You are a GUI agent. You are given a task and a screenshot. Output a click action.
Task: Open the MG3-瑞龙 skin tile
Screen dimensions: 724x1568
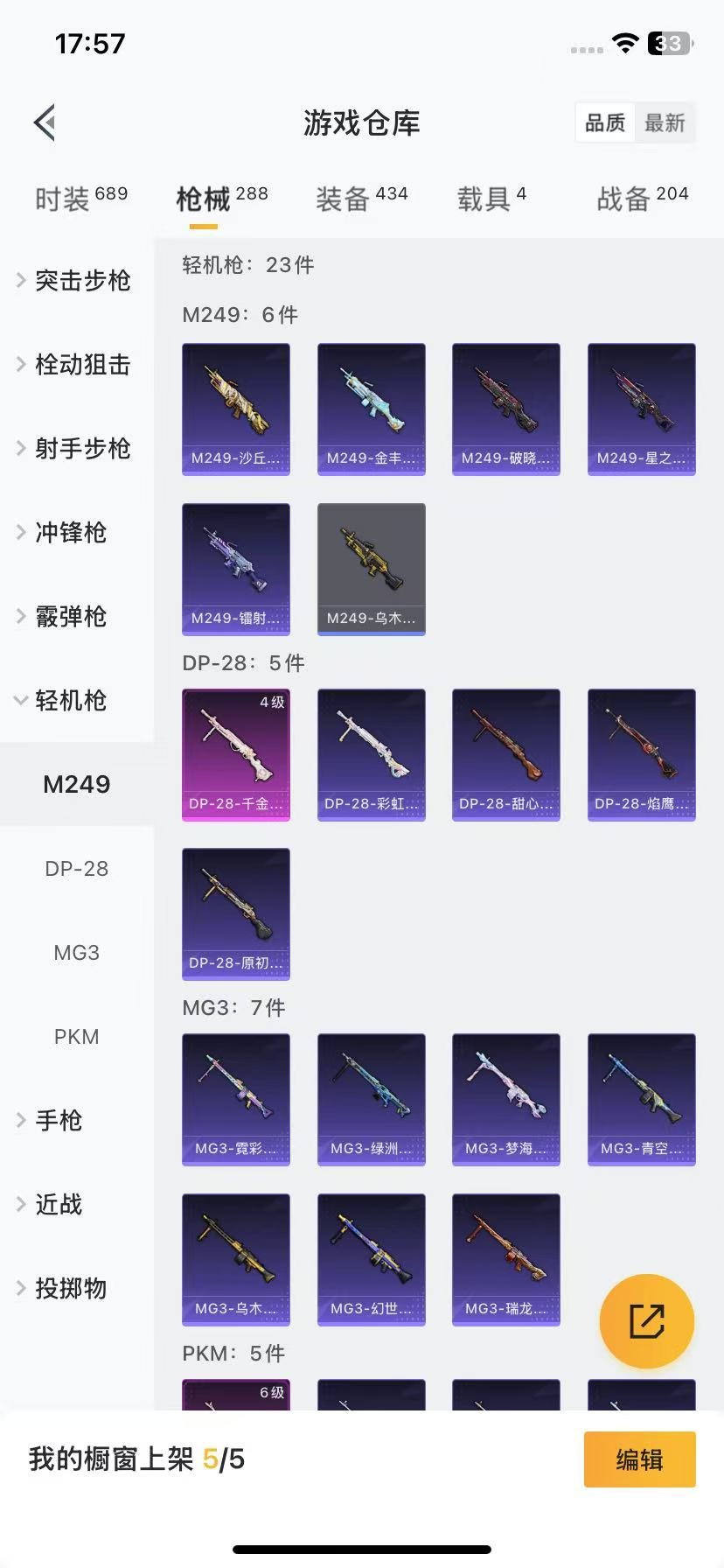click(506, 1260)
